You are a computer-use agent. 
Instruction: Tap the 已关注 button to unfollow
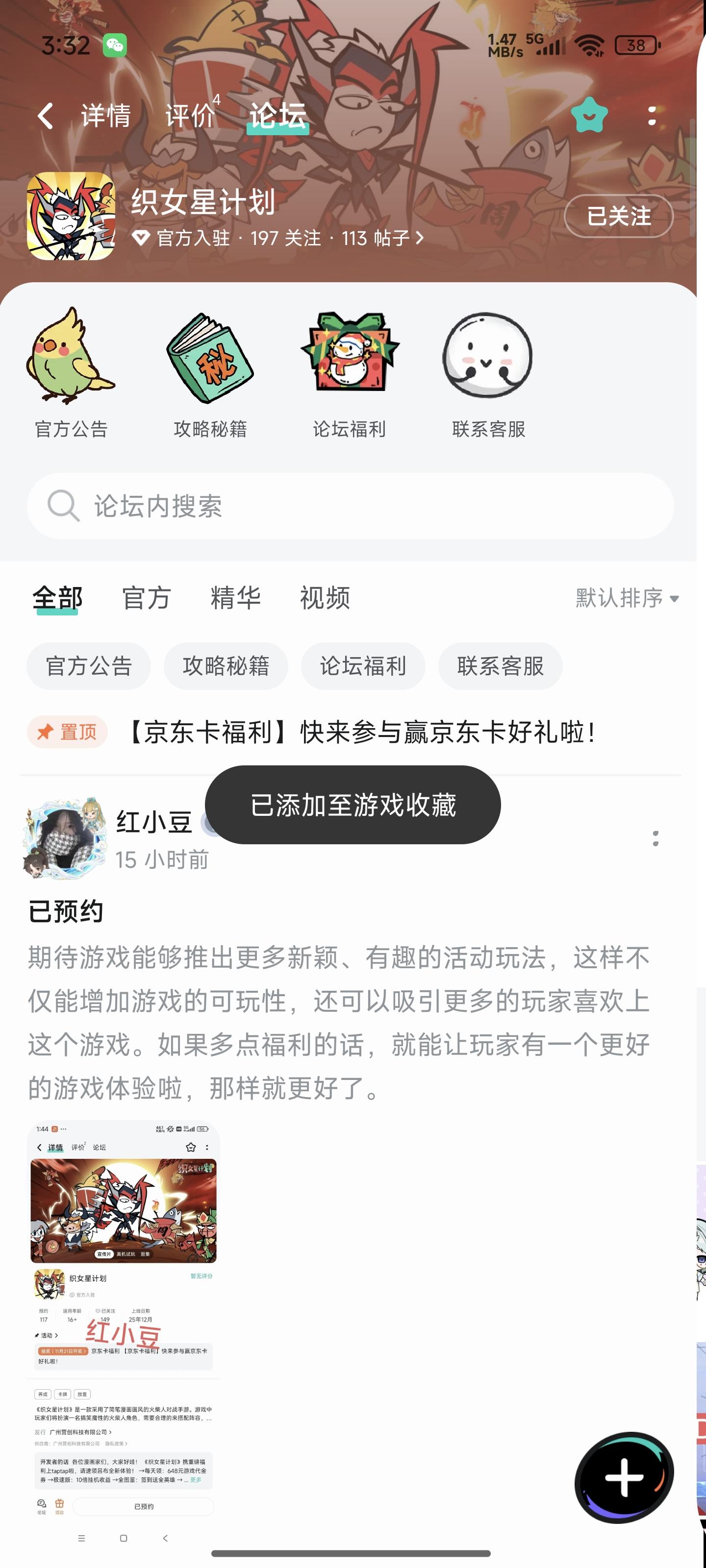coord(618,216)
